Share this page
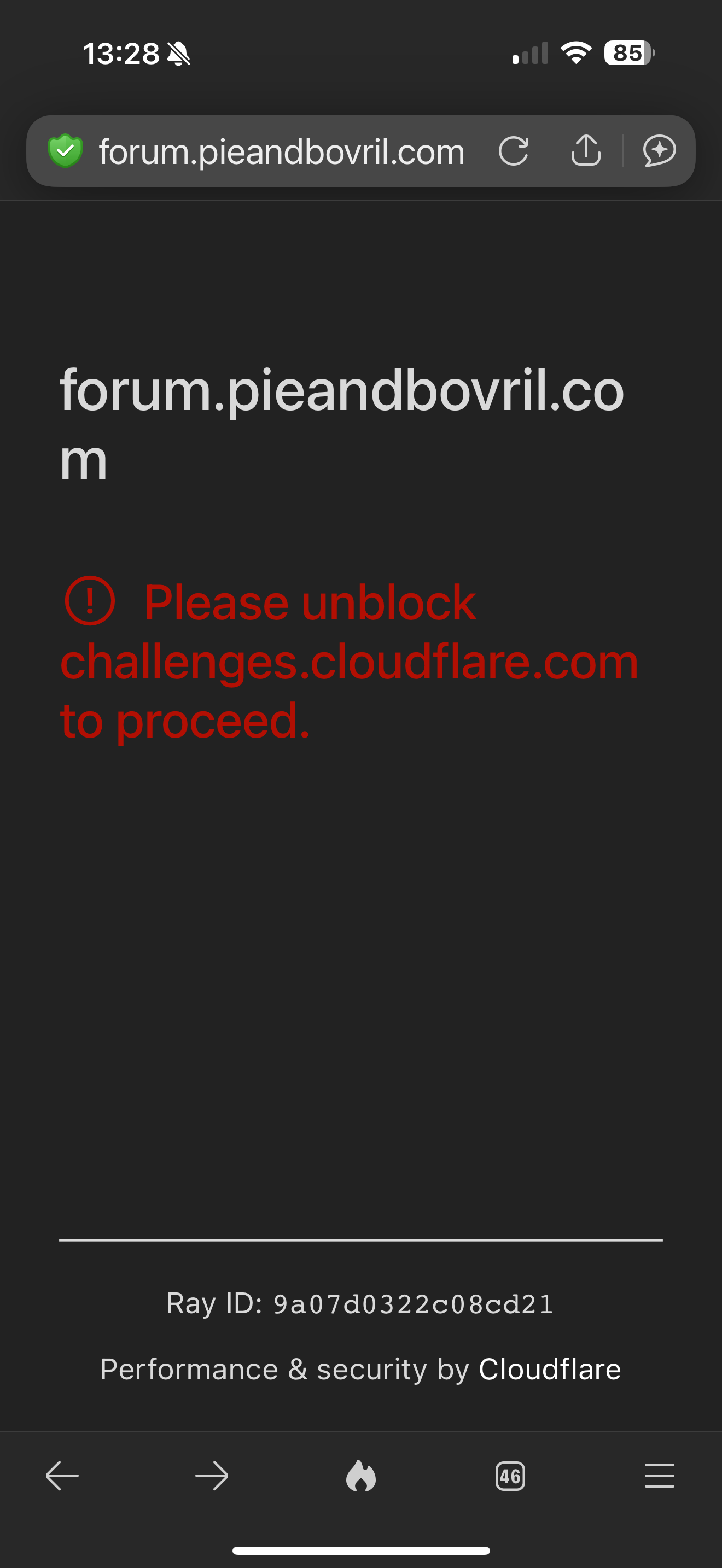The height and width of the screenshot is (1568, 722). click(586, 151)
